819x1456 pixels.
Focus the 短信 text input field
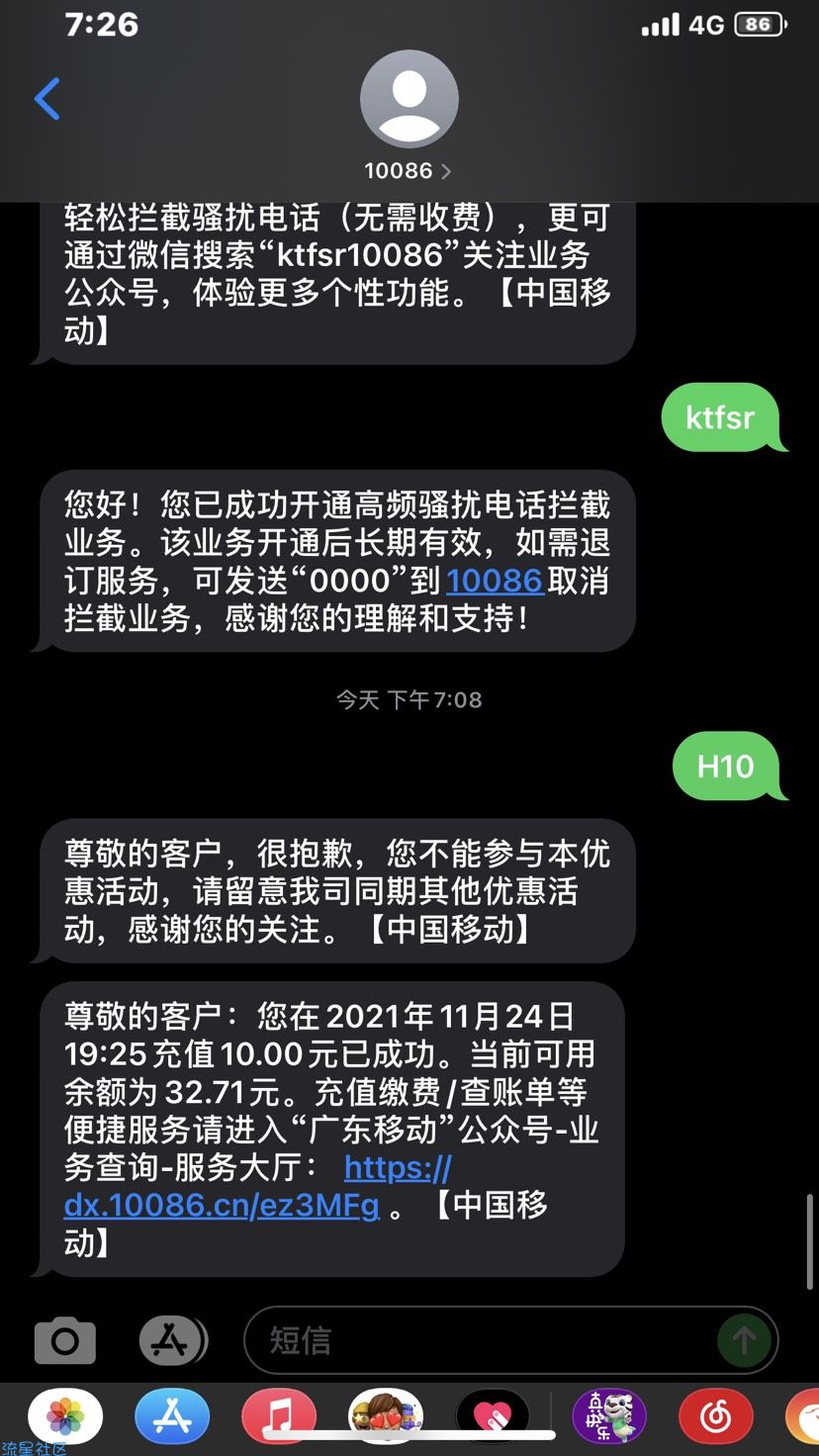point(475,1341)
